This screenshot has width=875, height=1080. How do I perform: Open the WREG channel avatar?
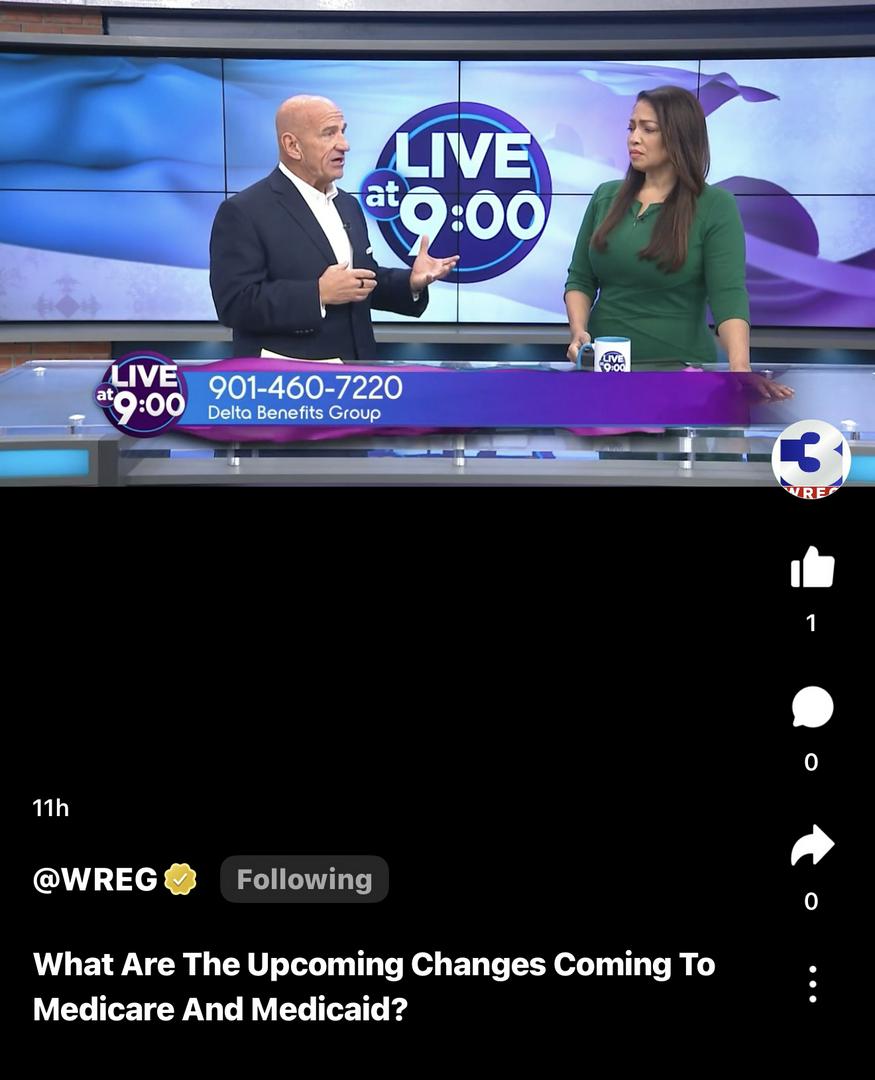point(811,459)
